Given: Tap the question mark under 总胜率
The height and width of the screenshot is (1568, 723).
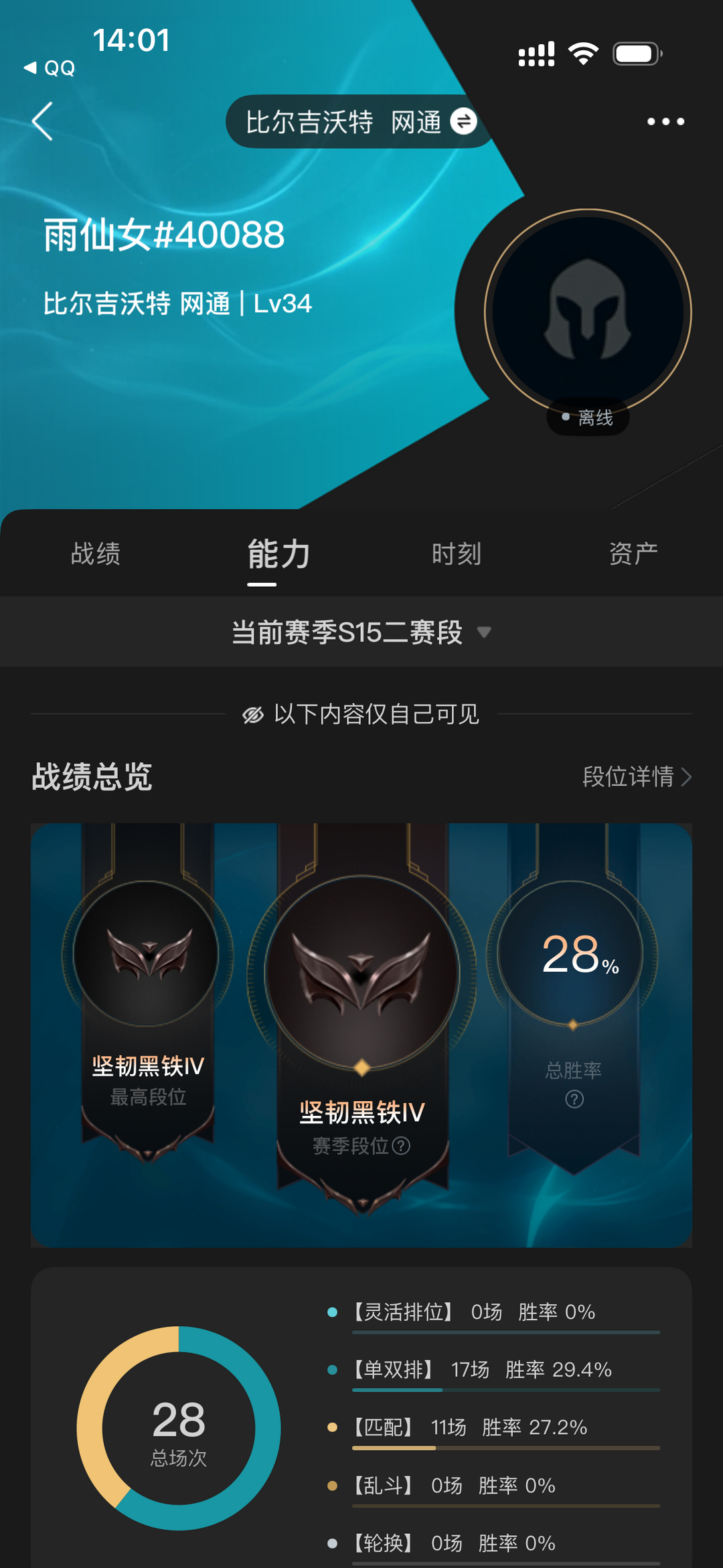Looking at the screenshot, I should (x=574, y=1099).
